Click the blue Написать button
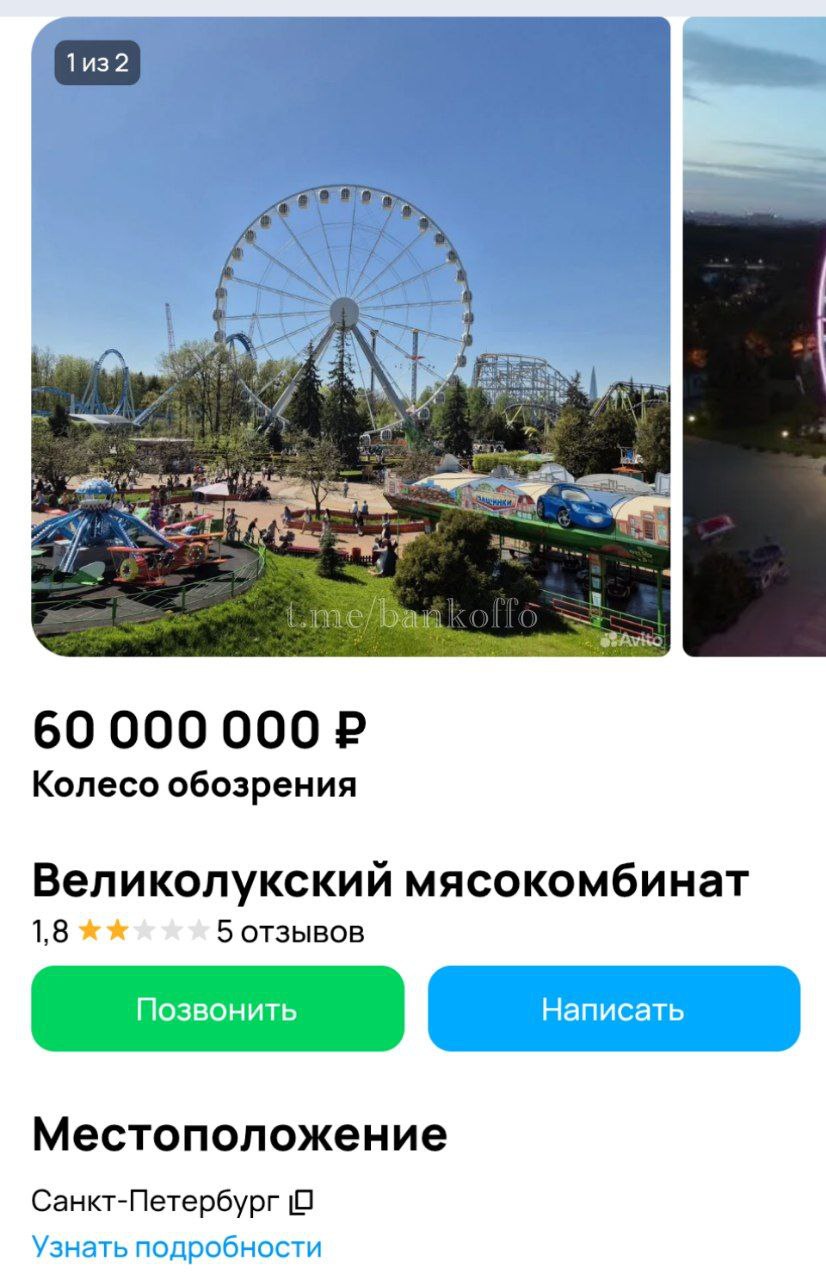Viewport: 826px width, 1280px height. [x=615, y=1008]
